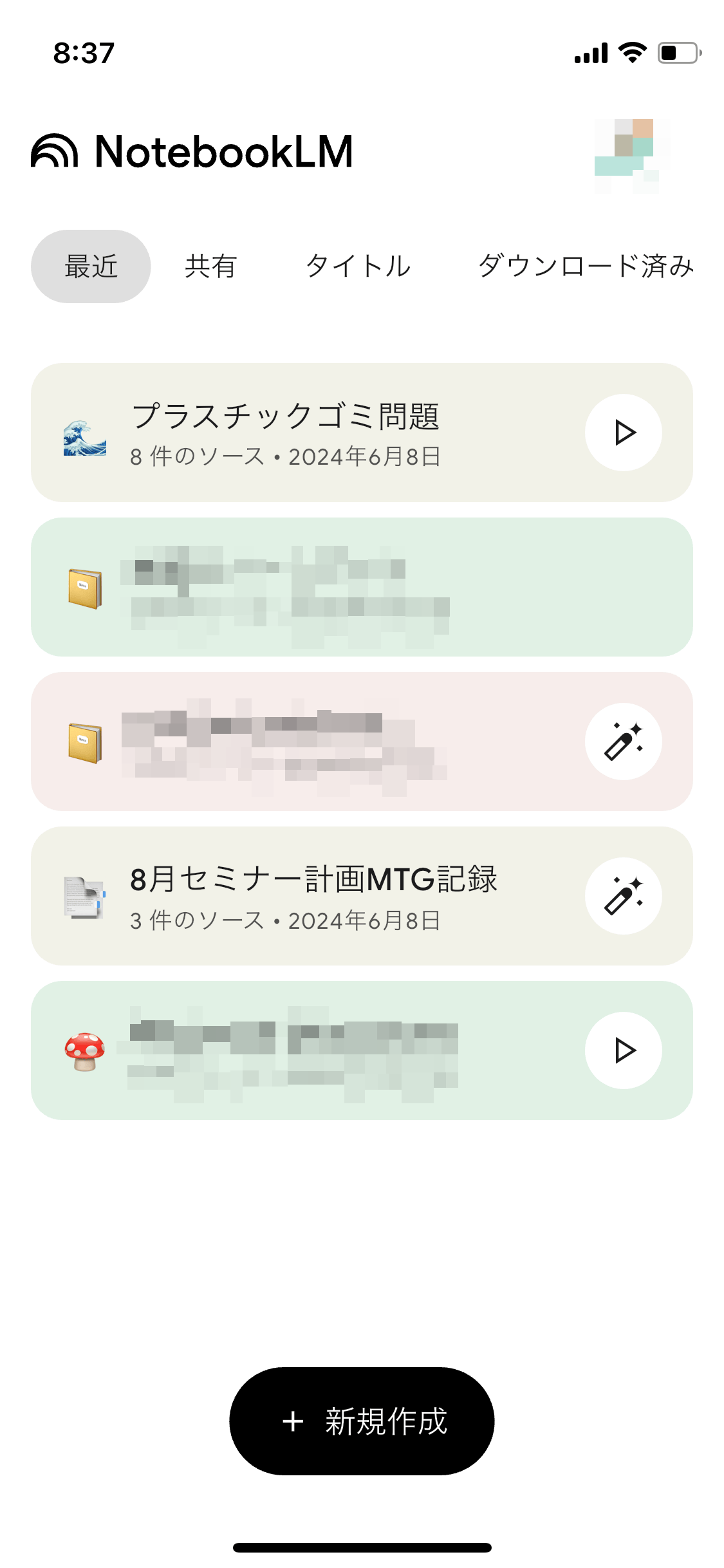The height and width of the screenshot is (1568, 724).
Task: Create a new notebook with 新規作成
Action: (x=362, y=1421)
